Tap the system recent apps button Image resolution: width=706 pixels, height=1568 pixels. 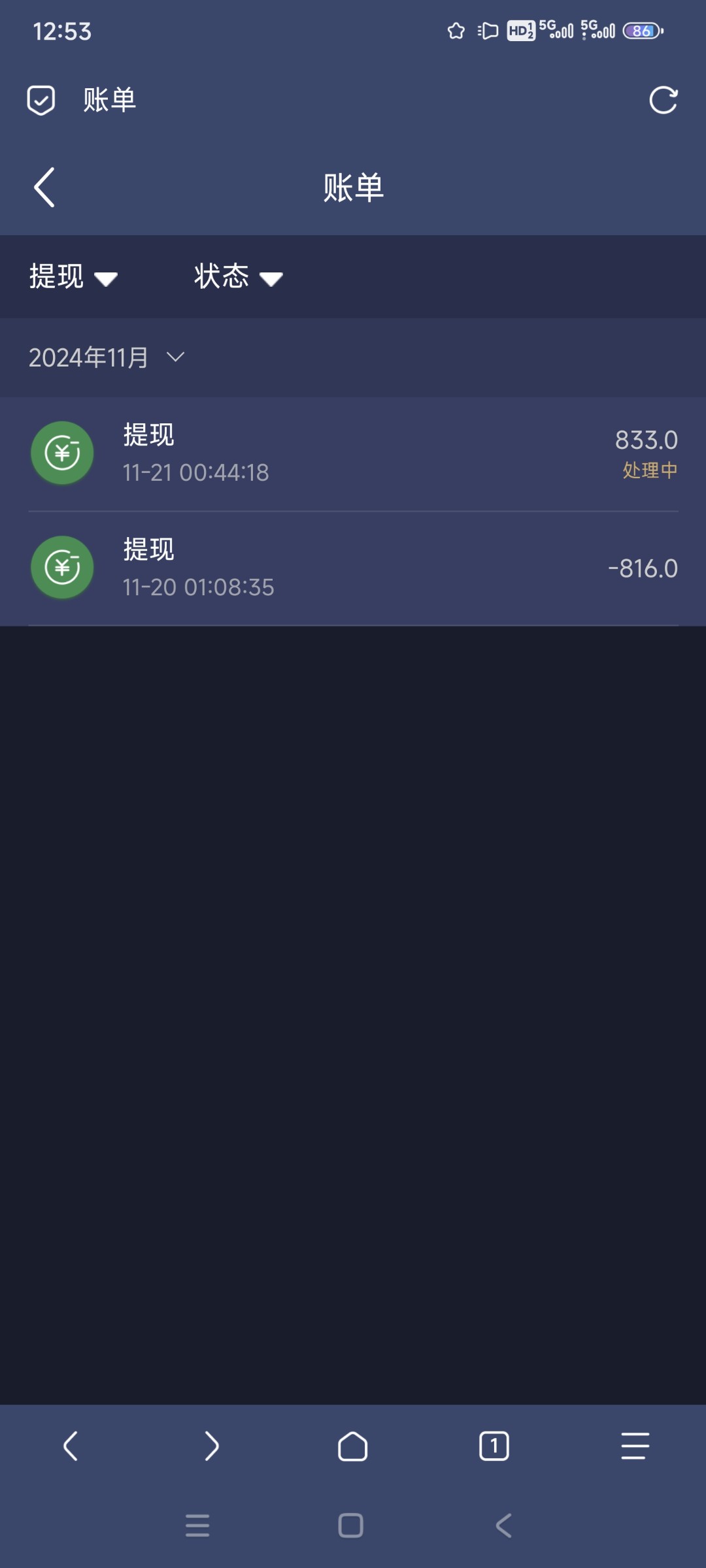(x=197, y=1526)
